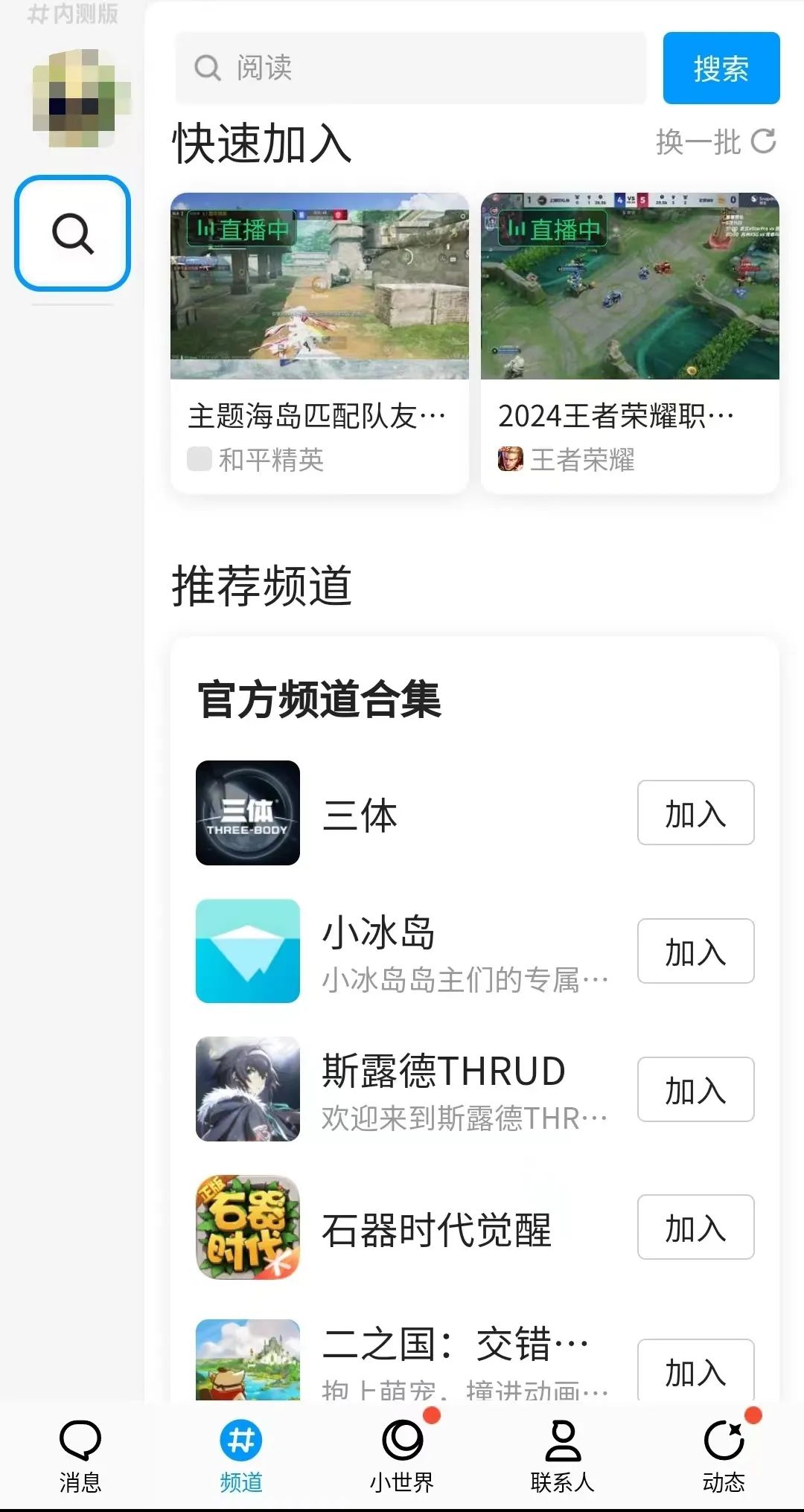
Task: Open the 王者荣耀 live stream card
Action: 630,342
